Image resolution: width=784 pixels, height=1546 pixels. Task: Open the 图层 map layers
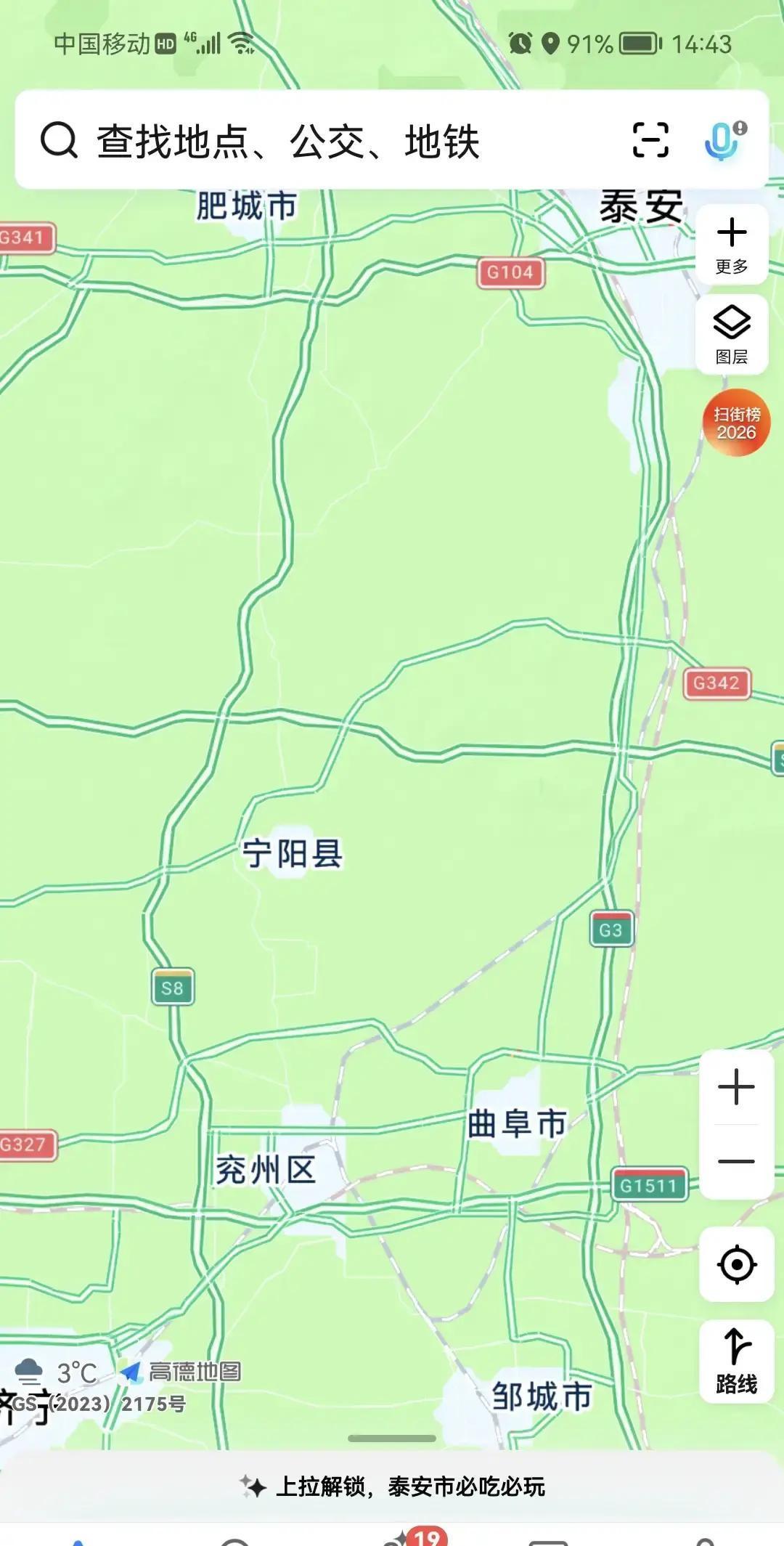point(732,335)
